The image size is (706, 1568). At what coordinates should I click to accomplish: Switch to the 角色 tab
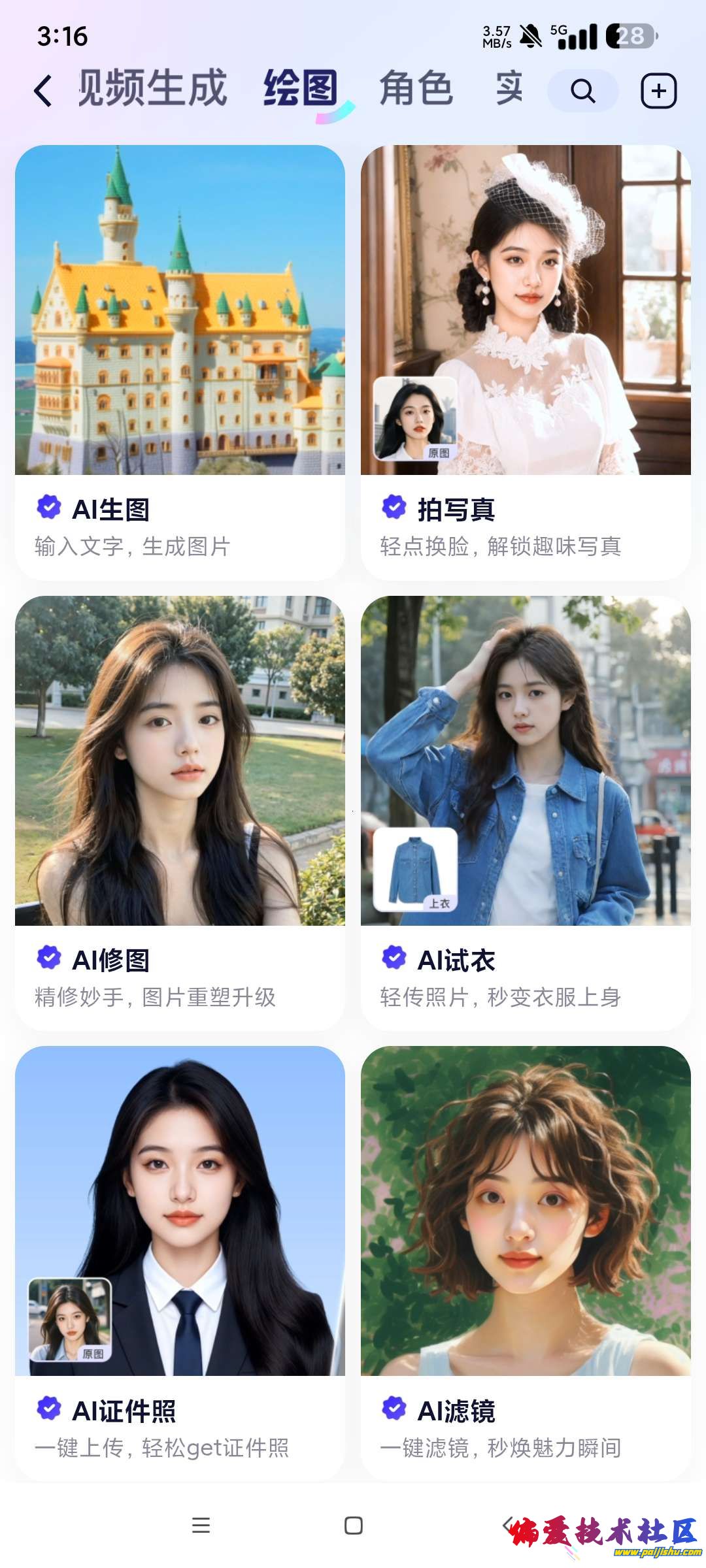pyautogui.click(x=416, y=89)
